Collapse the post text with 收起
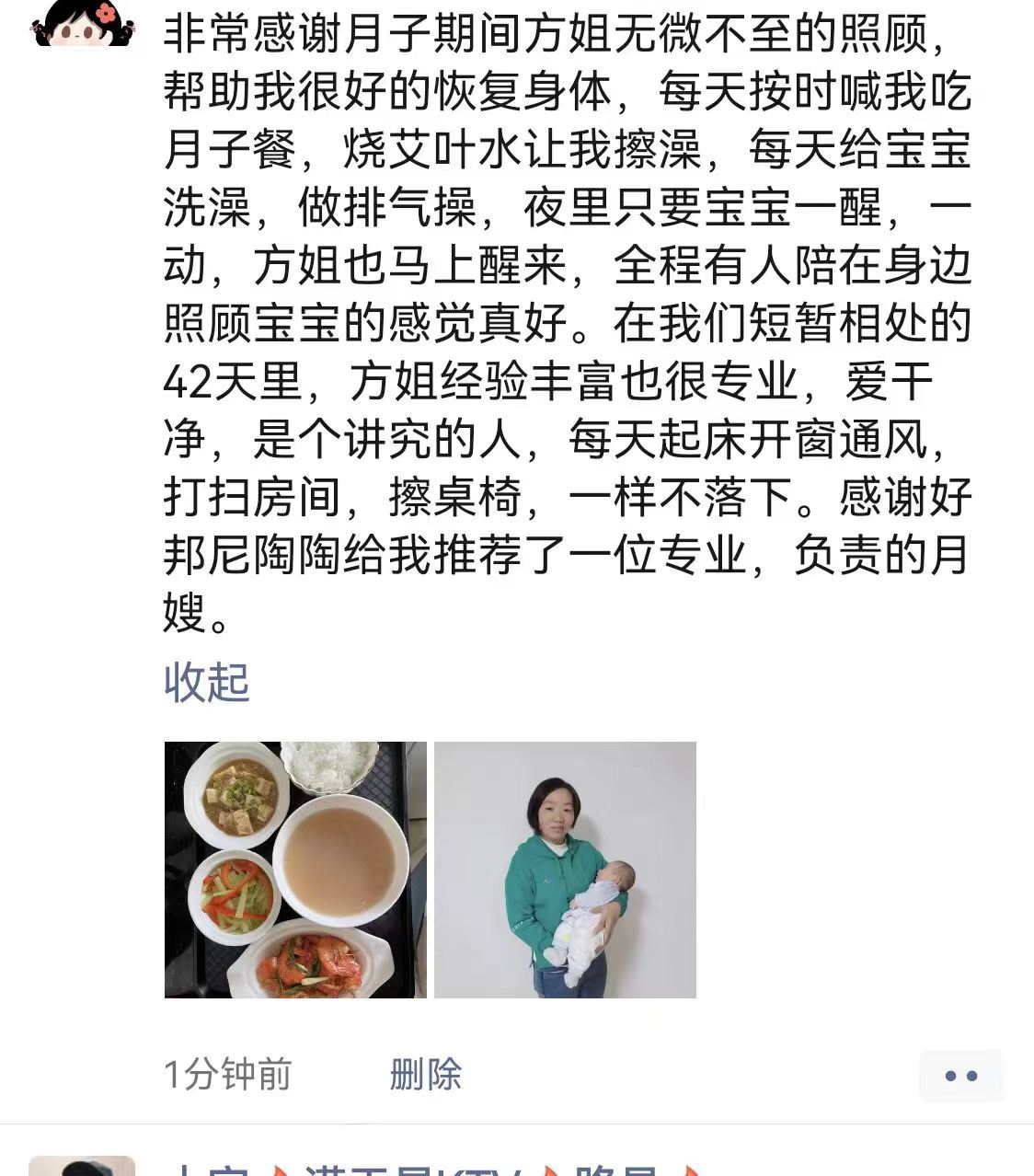The image size is (1034, 1176). coord(207,683)
